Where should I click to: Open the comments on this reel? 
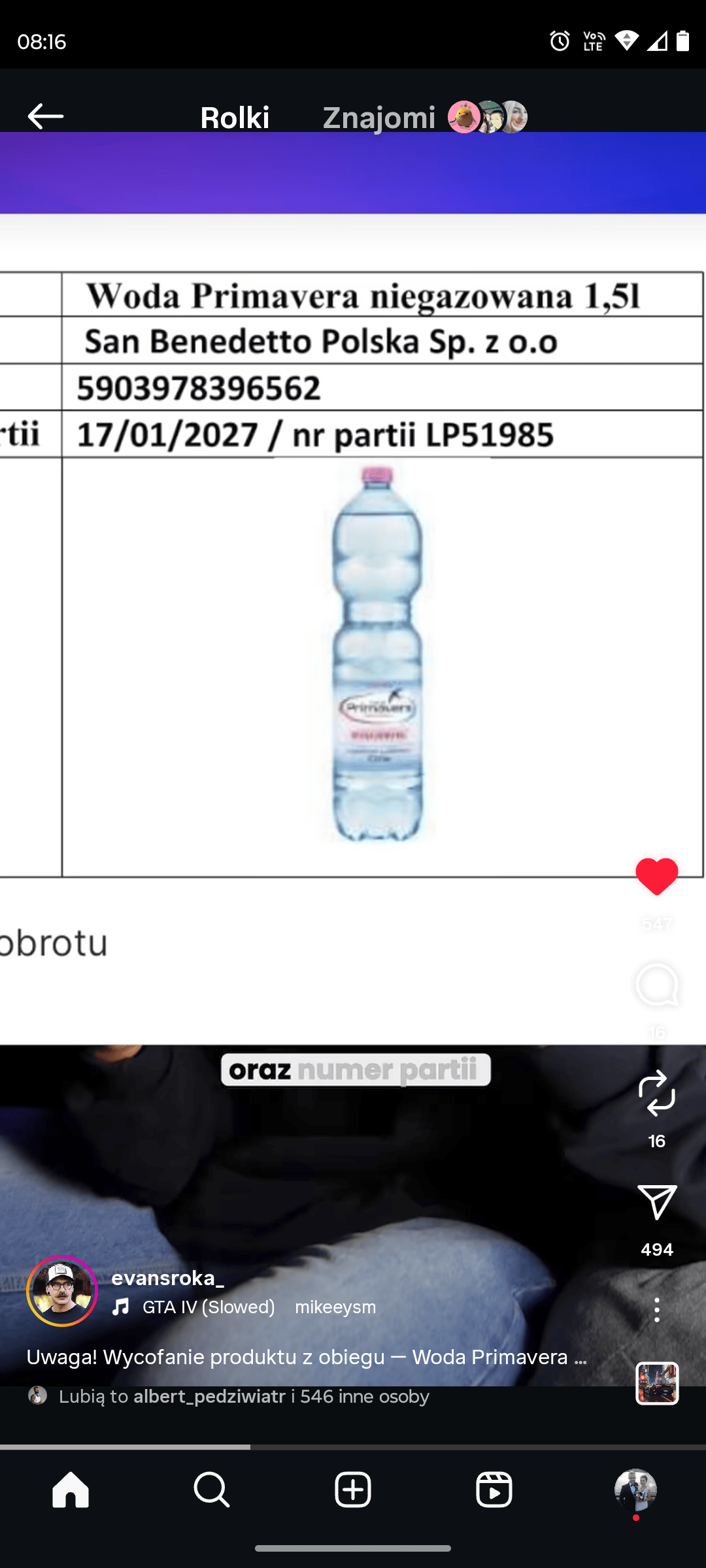click(x=657, y=985)
